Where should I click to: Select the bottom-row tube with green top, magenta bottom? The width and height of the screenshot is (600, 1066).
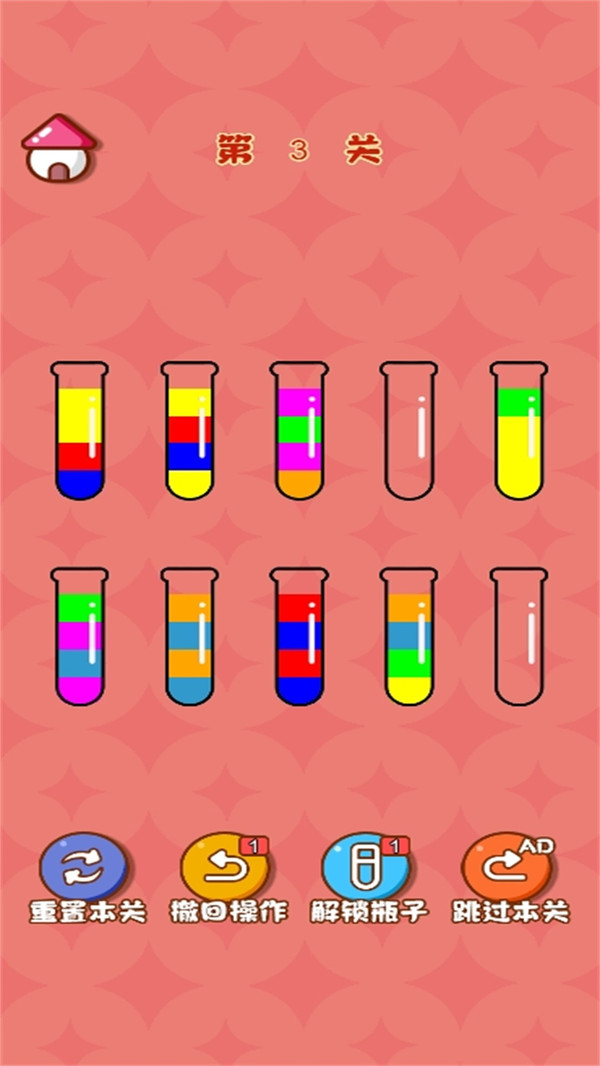(79, 637)
